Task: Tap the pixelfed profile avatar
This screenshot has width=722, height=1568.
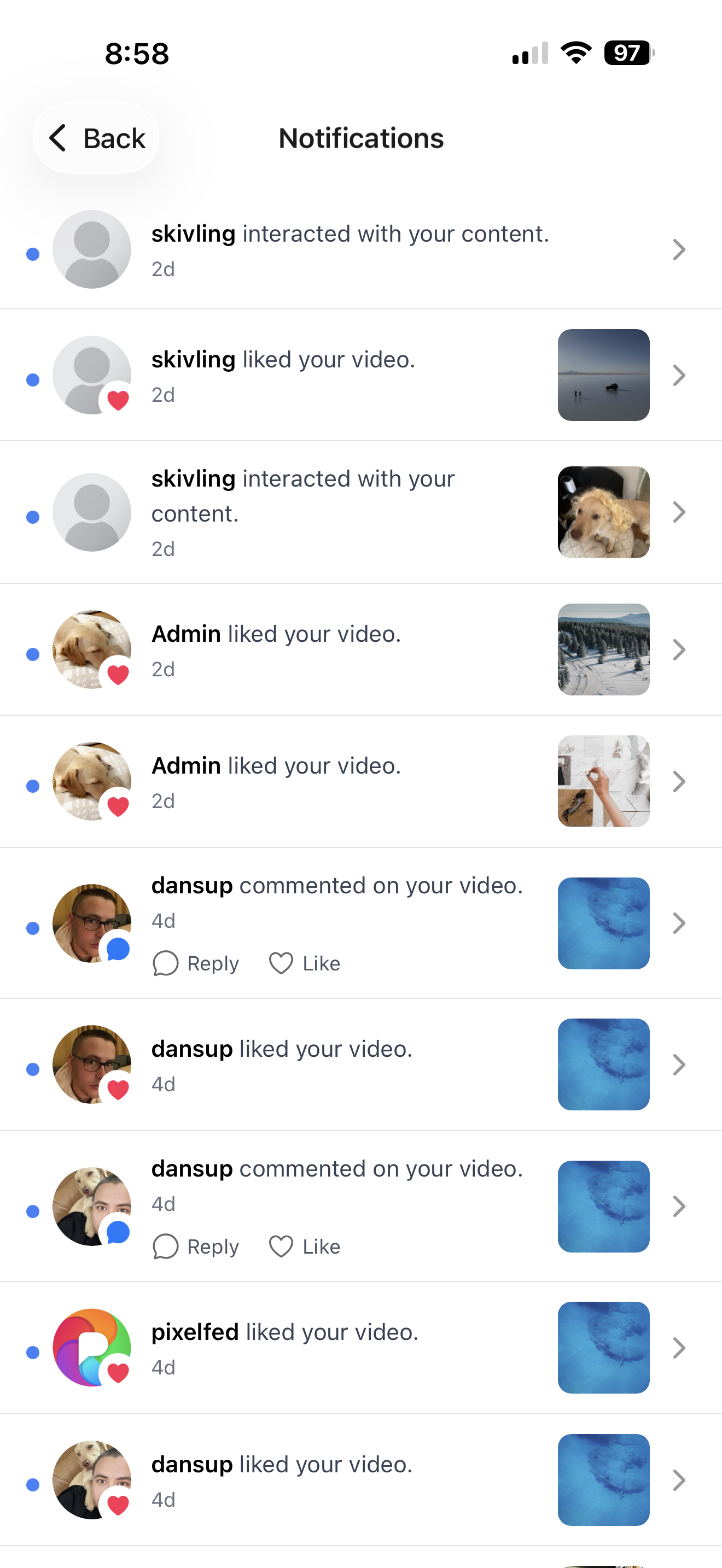Action: click(x=91, y=1348)
